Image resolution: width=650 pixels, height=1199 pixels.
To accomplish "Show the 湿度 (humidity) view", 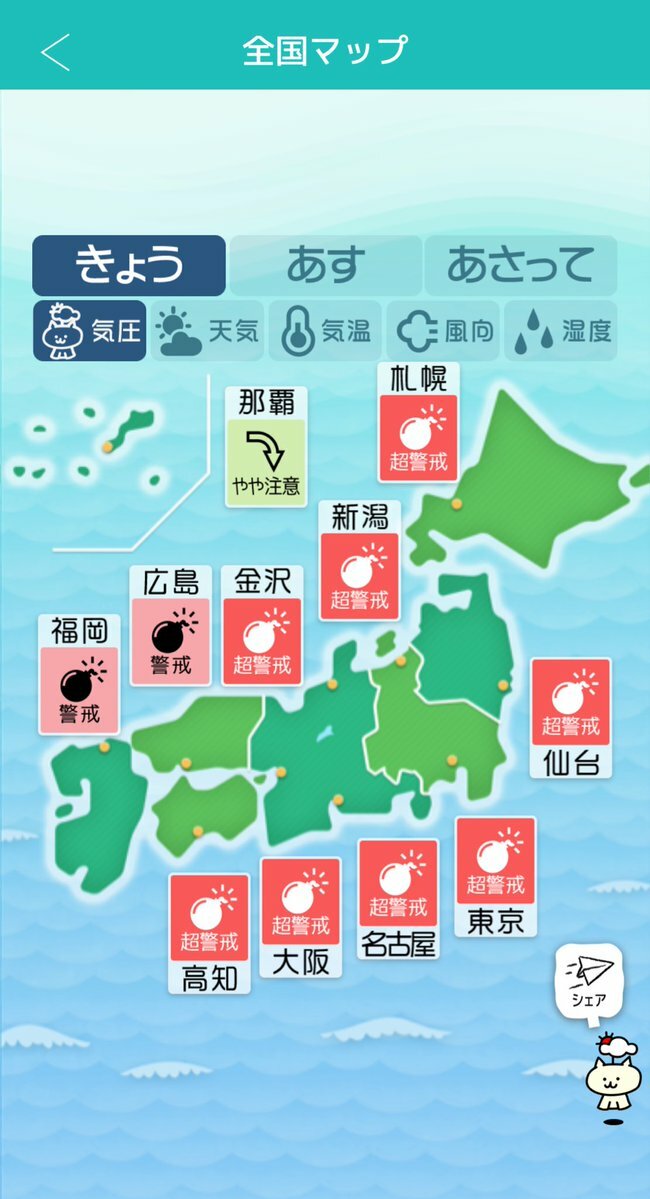I will coord(561,331).
